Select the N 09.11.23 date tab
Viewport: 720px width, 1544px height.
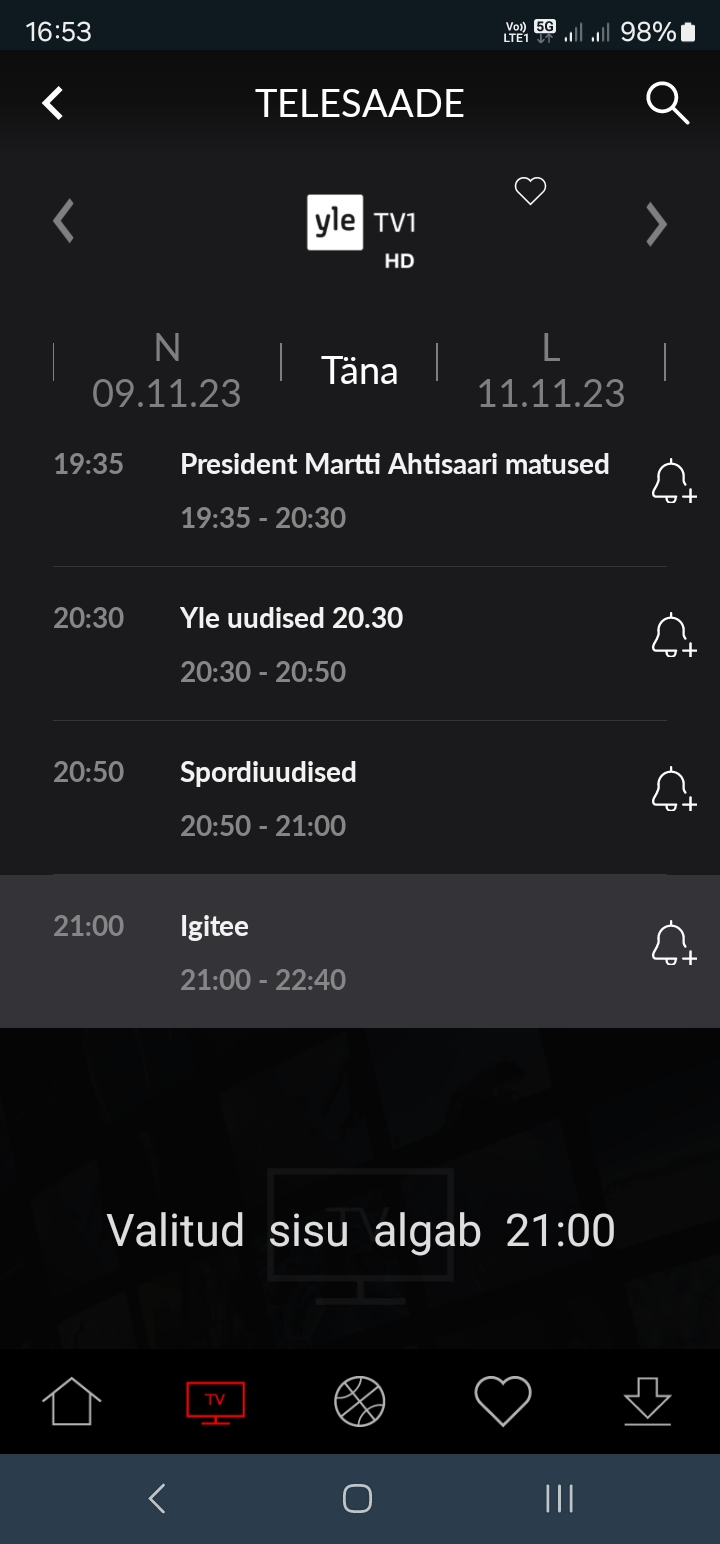click(x=167, y=371)
